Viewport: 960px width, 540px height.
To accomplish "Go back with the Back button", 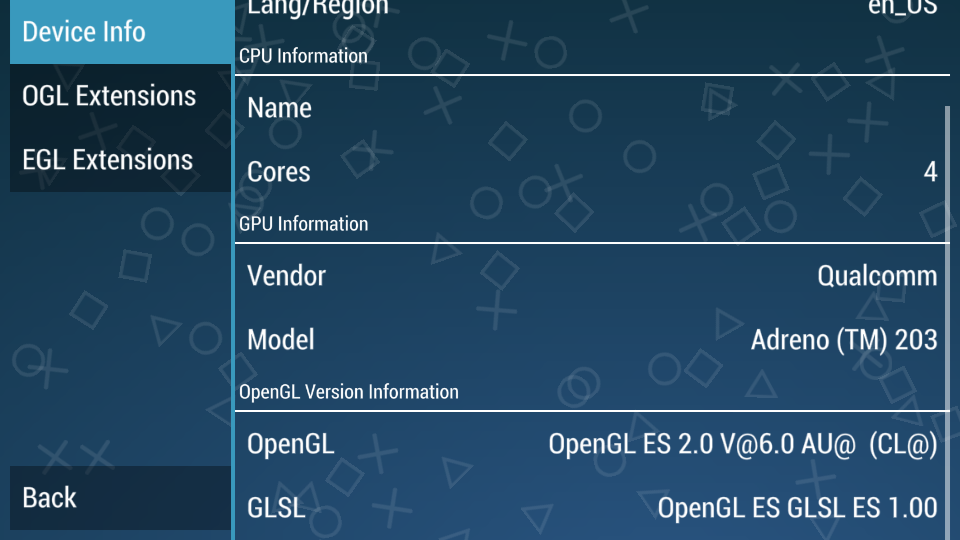I will (120, 497).
